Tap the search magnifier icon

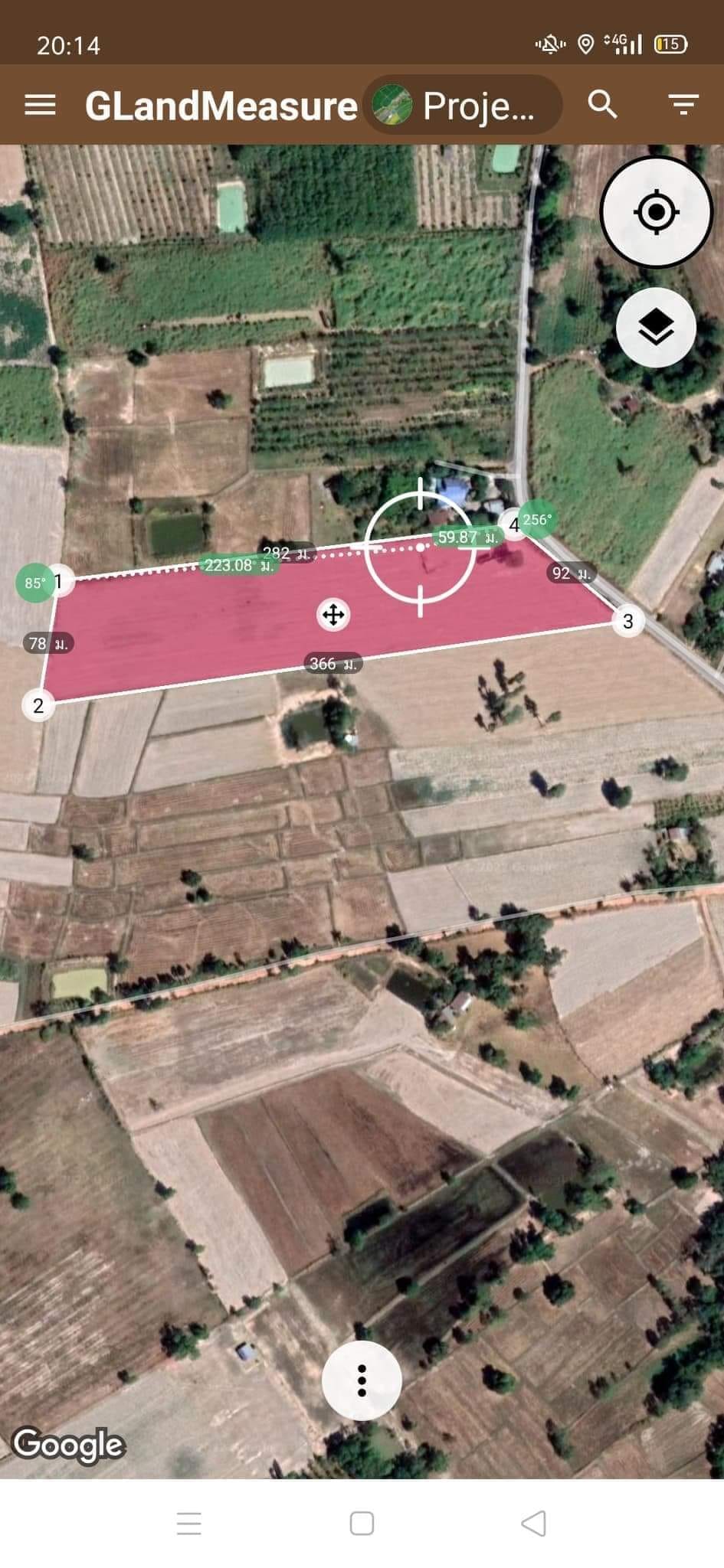(602, 104)
